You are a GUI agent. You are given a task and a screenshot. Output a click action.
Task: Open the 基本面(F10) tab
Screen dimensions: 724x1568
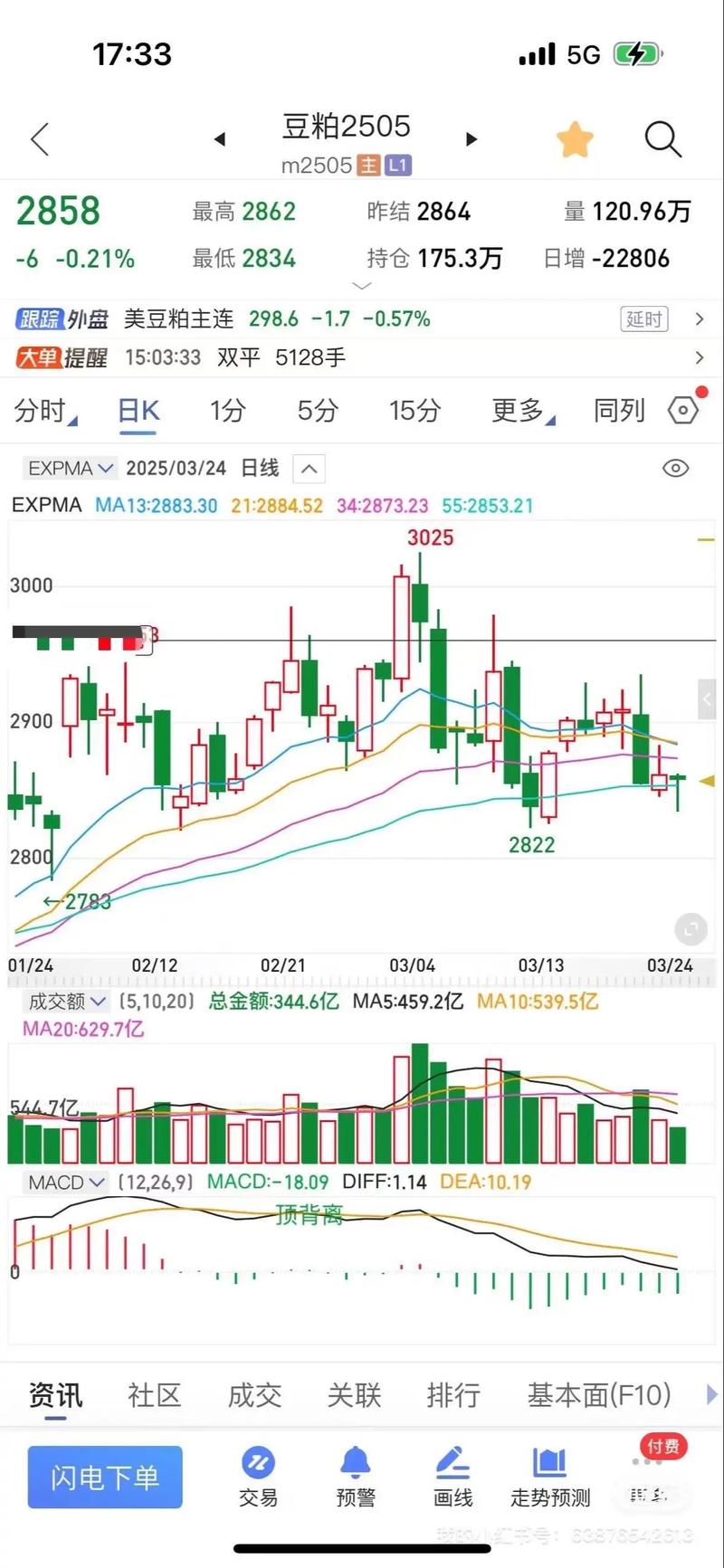tap(600, 1396)
